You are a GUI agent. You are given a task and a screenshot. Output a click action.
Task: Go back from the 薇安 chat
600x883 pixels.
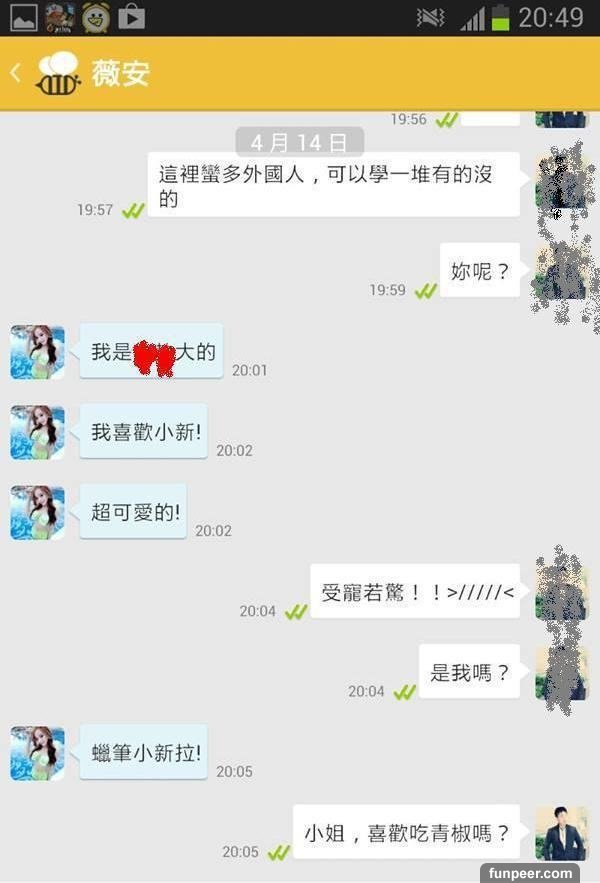pos(15,73)
